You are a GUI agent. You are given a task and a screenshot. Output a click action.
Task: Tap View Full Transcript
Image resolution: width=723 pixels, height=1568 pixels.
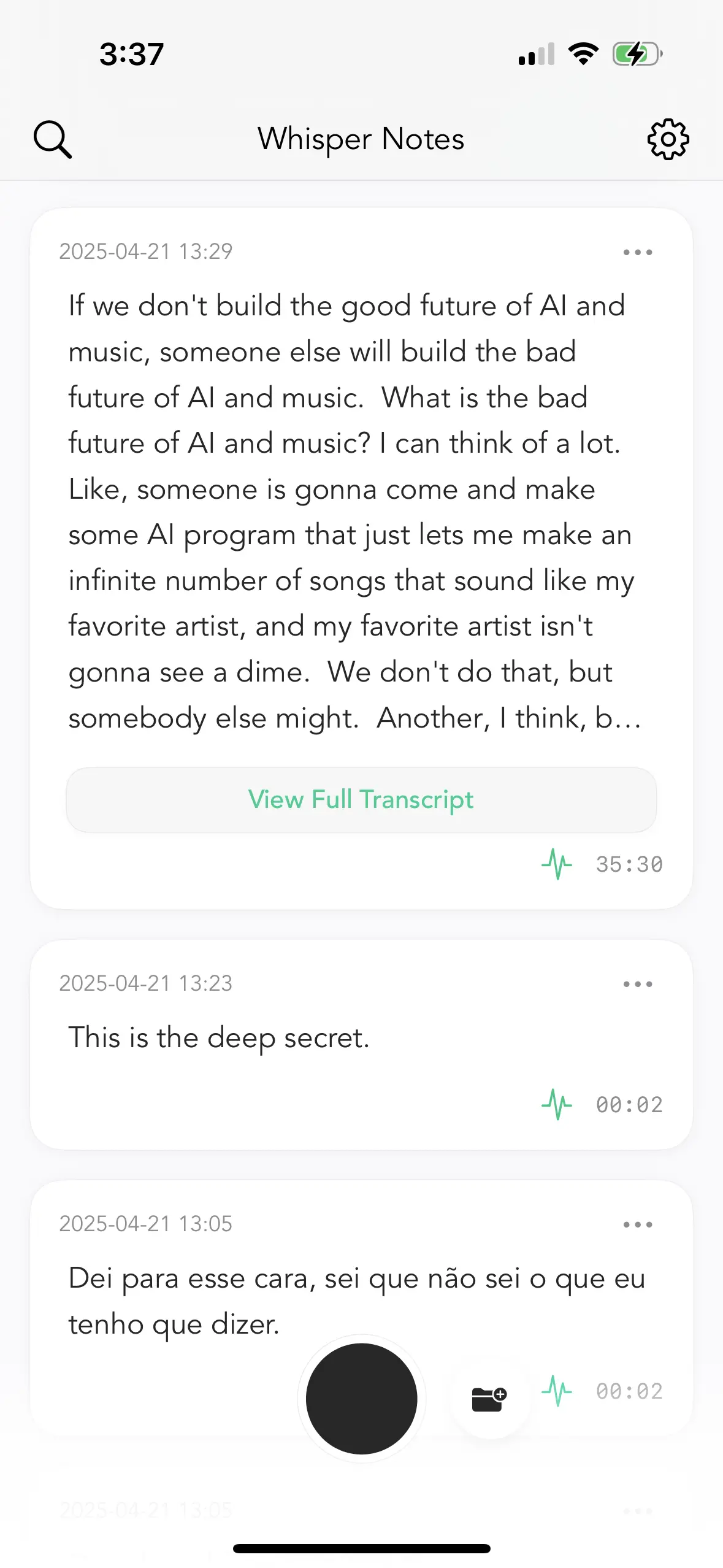click(x=361, y=799)
